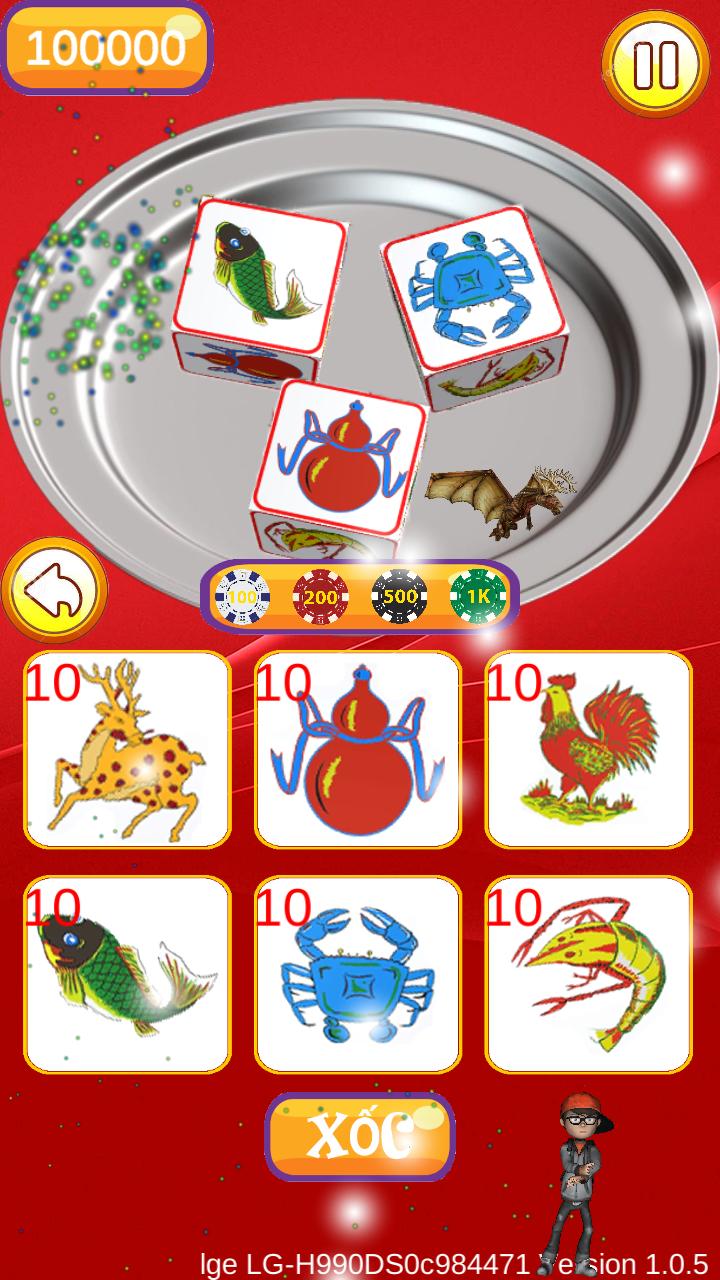Bet on the rooster tile
Image resolution: width=720 pixels, height=1280 pixels.
pos(589,750)
